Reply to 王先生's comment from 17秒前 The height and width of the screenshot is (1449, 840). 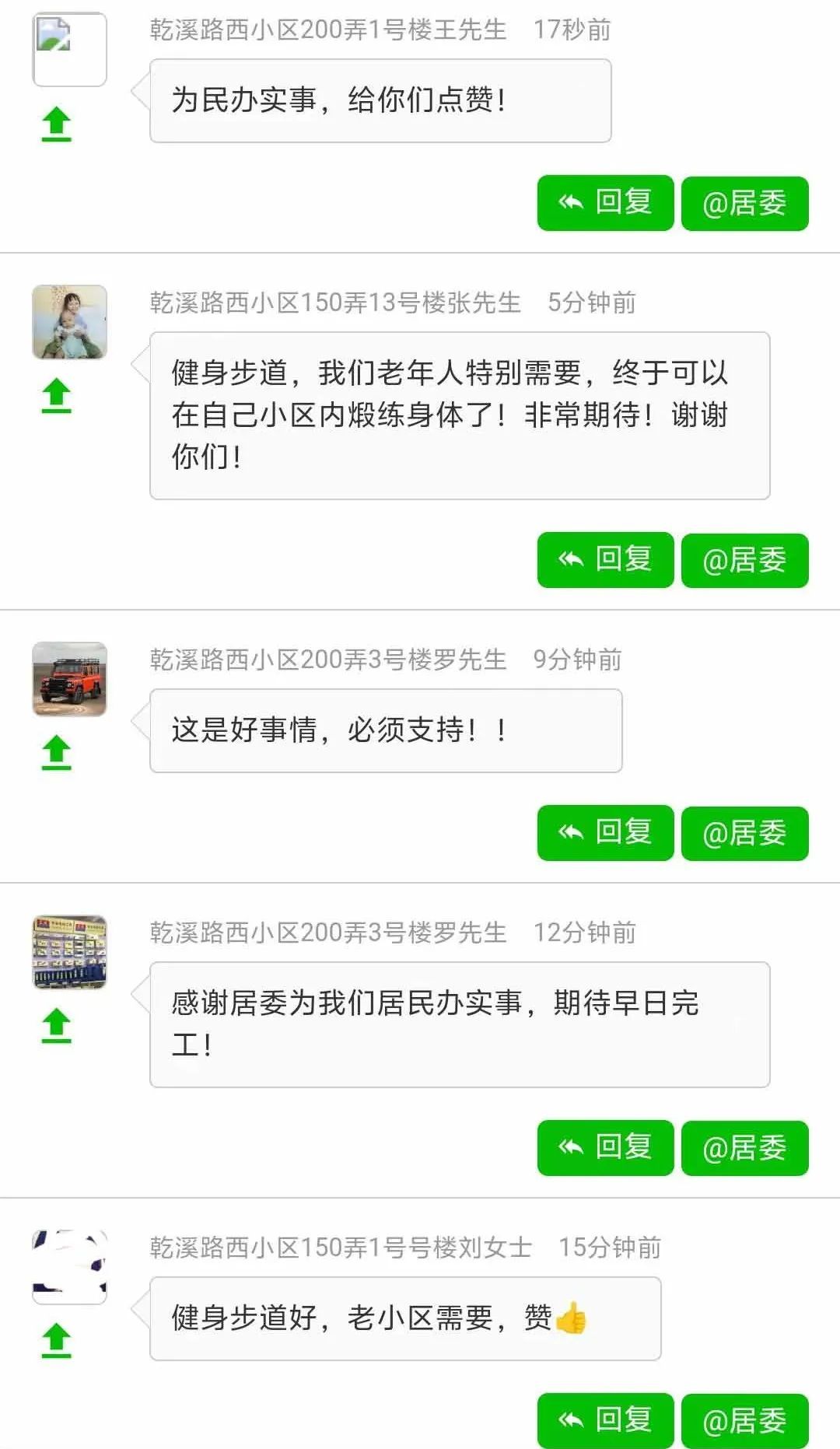point(605,203)
